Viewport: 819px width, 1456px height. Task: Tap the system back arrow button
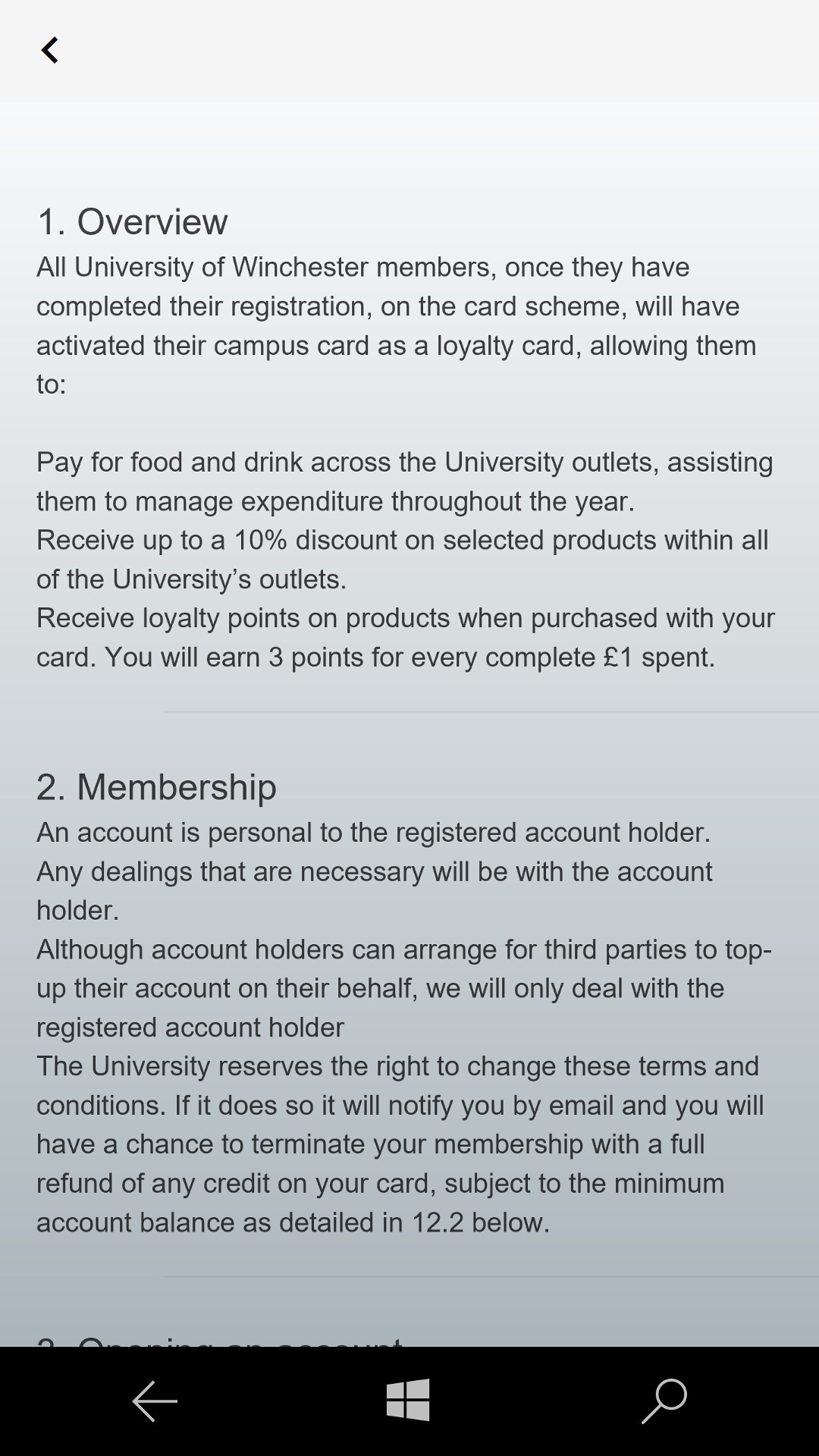pyautogui.click(x=155, y=1401)
